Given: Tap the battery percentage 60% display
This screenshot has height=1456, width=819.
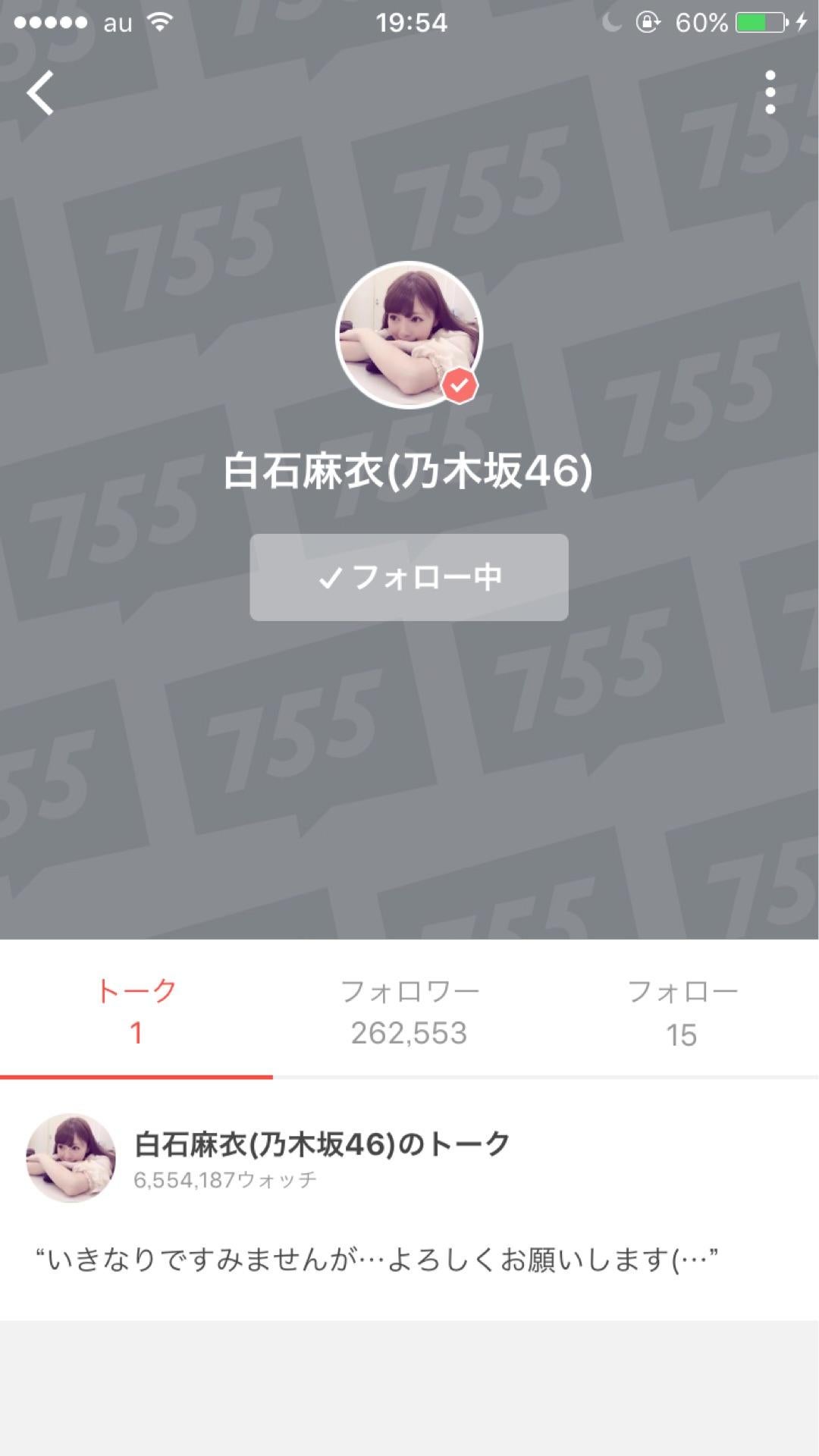Looking at the screenshot, I should click(x=700, y=23).
